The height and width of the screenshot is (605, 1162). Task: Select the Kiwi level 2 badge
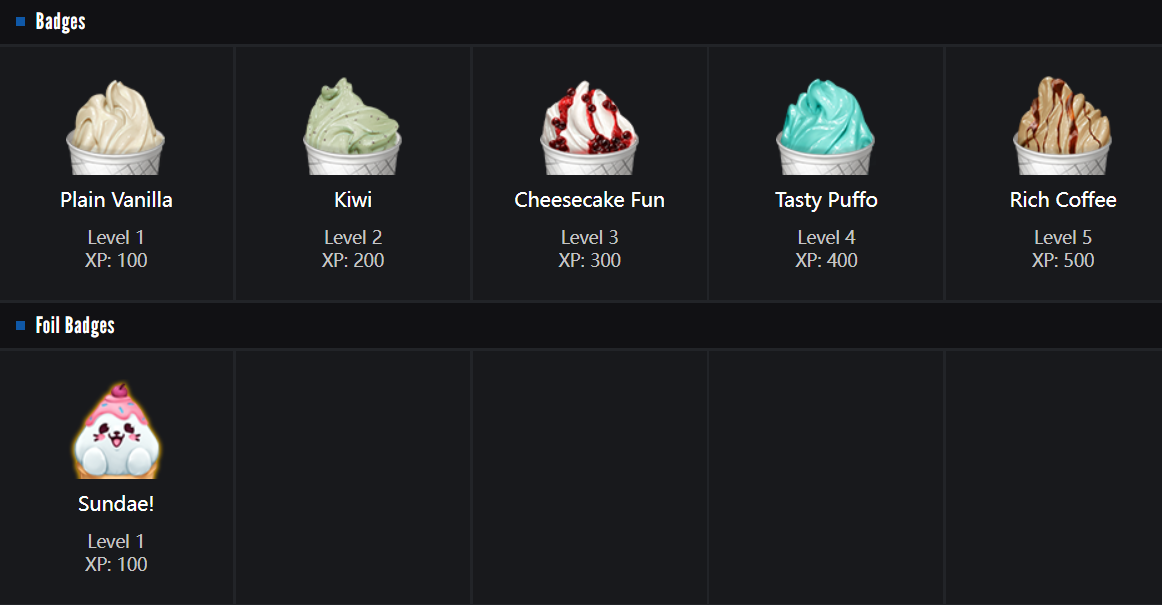tap(352, 128)
